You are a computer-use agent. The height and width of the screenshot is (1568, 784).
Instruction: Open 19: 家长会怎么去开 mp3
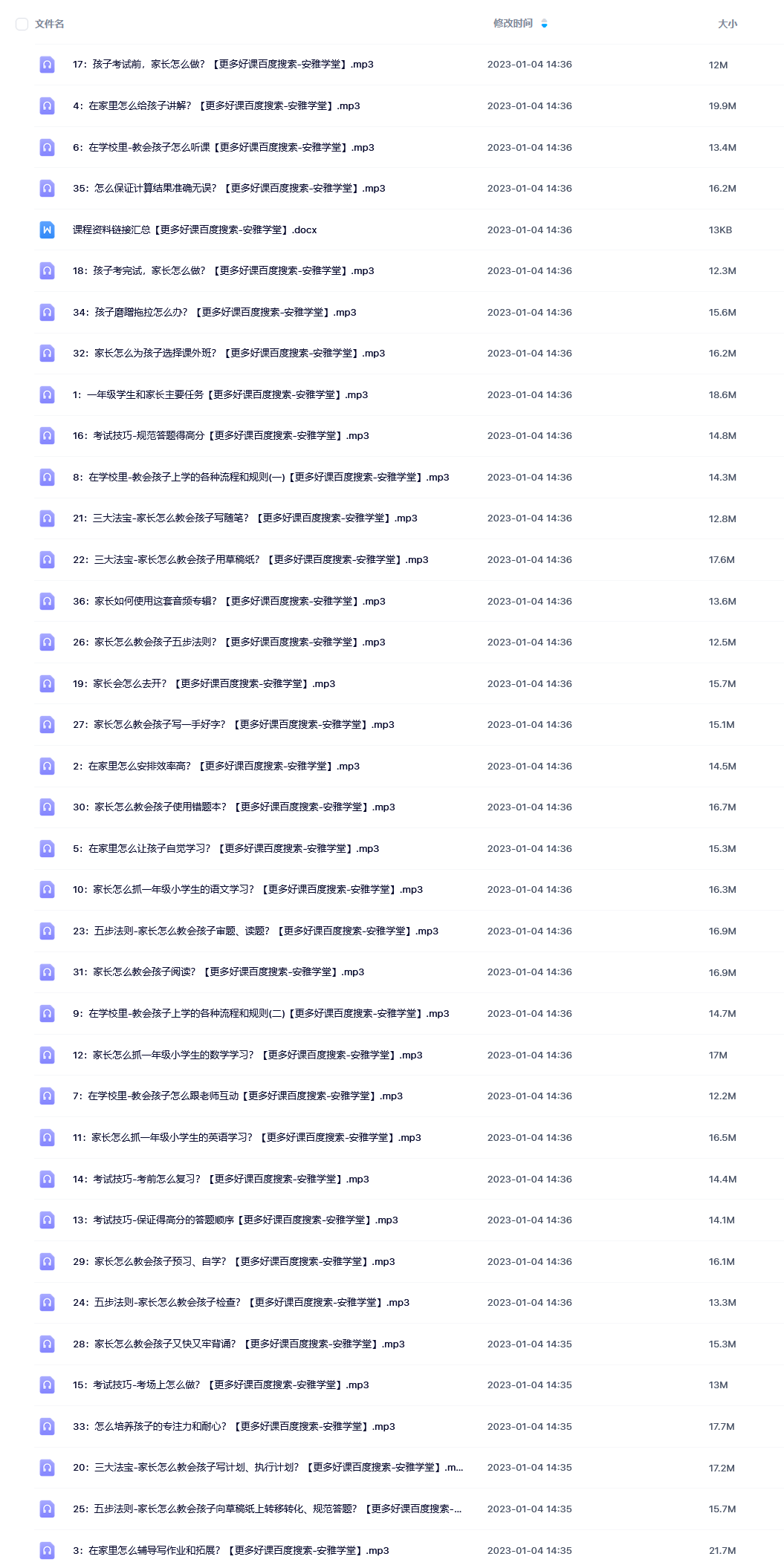[204, 684]
